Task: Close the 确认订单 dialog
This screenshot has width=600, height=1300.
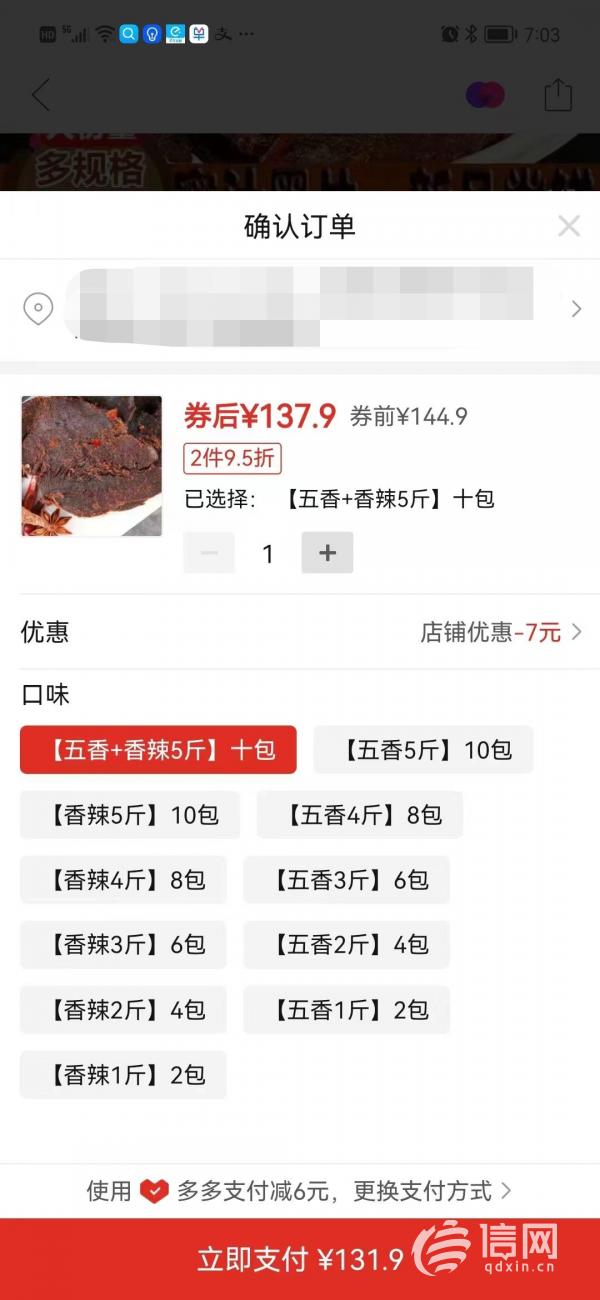Action: pos(568,226)
